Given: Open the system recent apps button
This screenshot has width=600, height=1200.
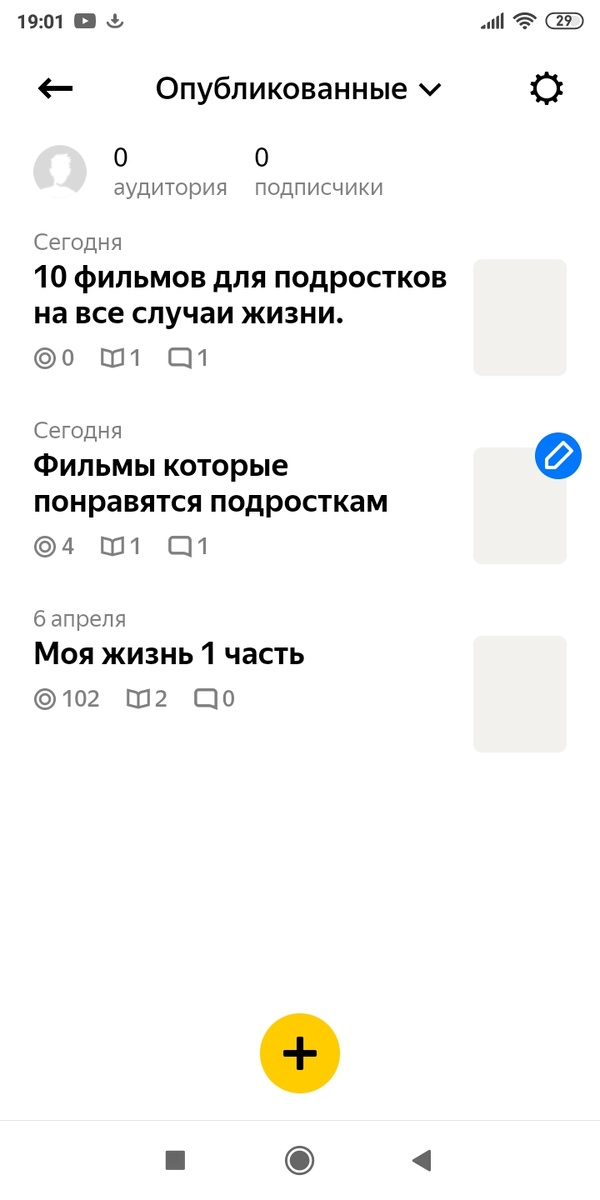Looking at the screenshot, I should click(175, 1160).
